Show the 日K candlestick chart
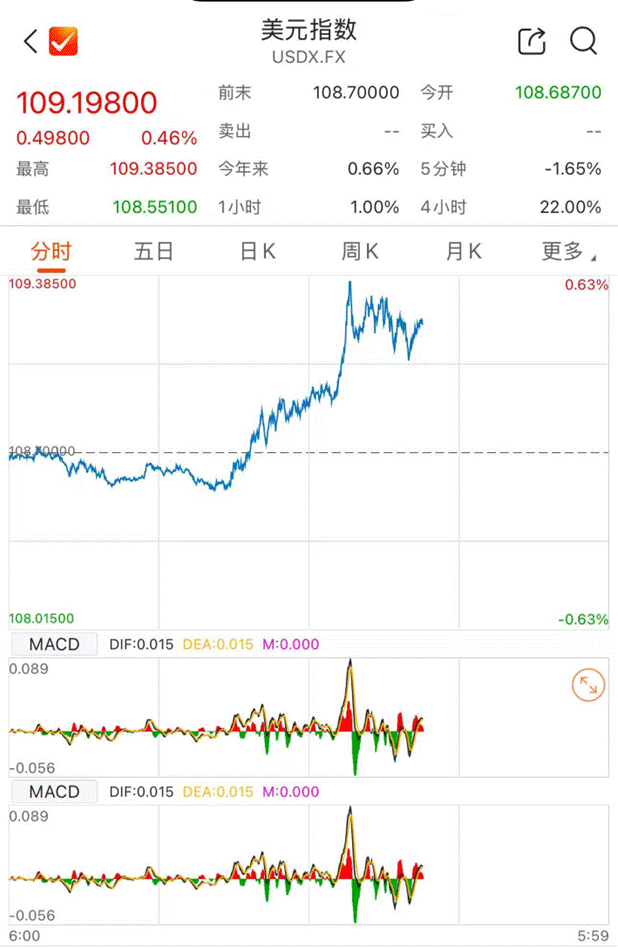 coord(257,251)
